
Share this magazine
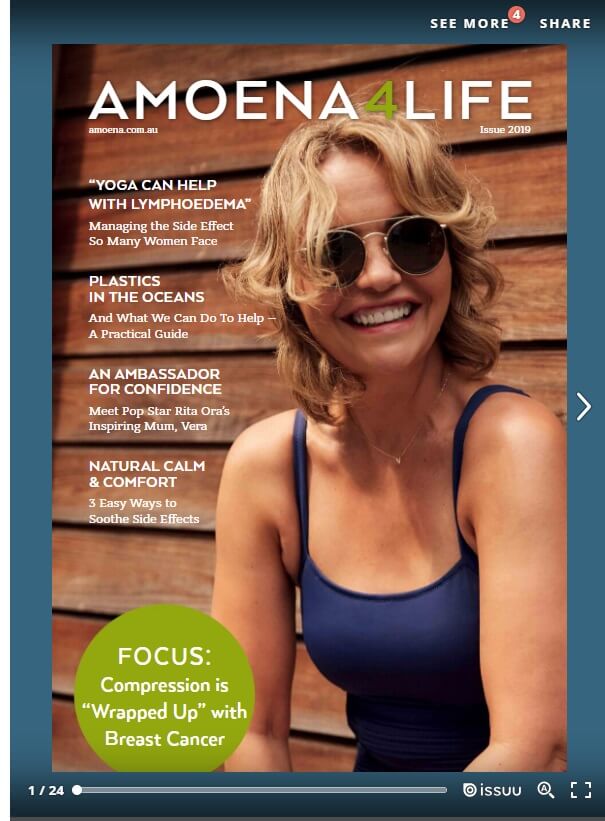tap(565, 23)
